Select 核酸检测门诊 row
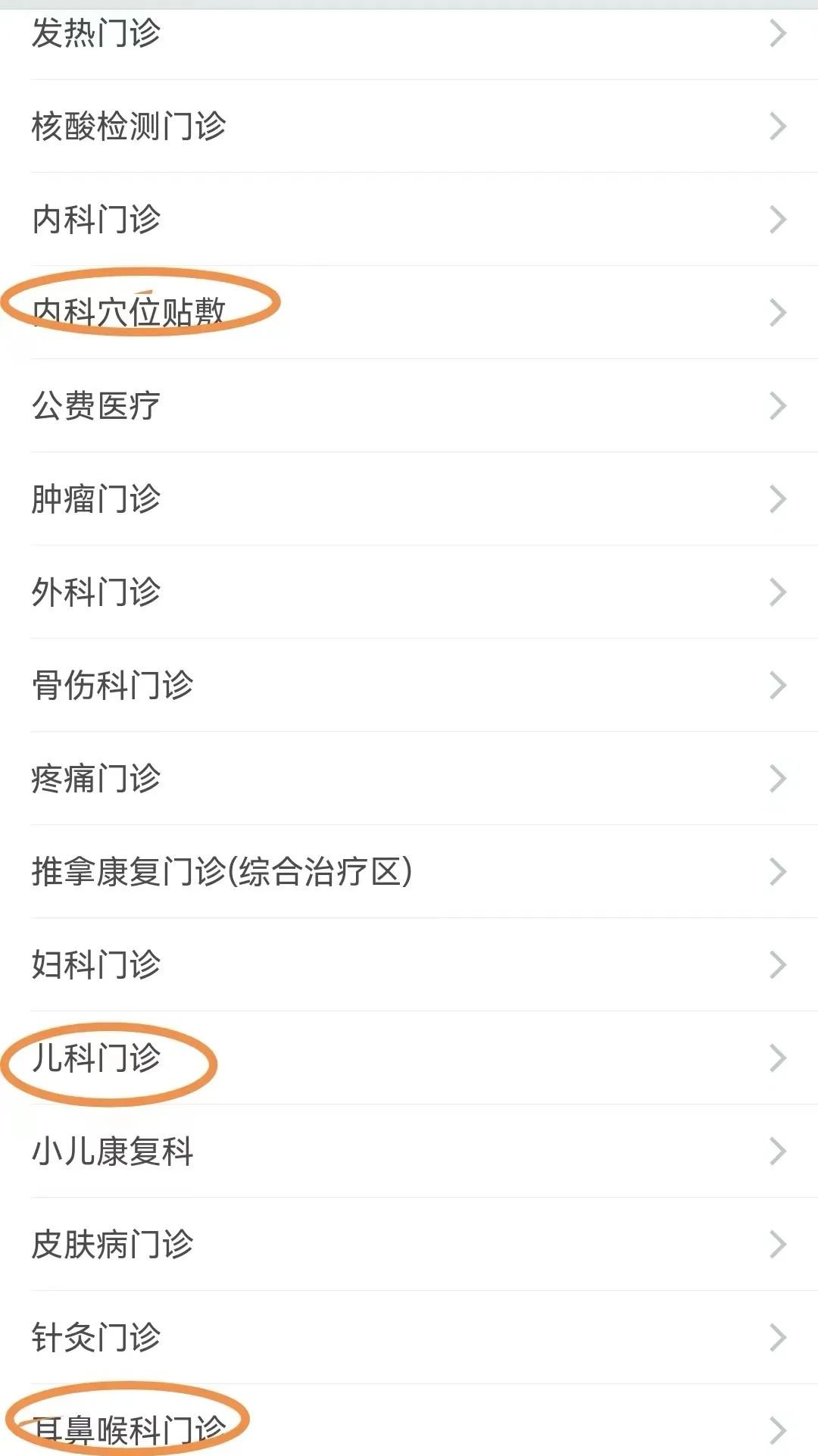818x1456 pixels. point(129,126)
